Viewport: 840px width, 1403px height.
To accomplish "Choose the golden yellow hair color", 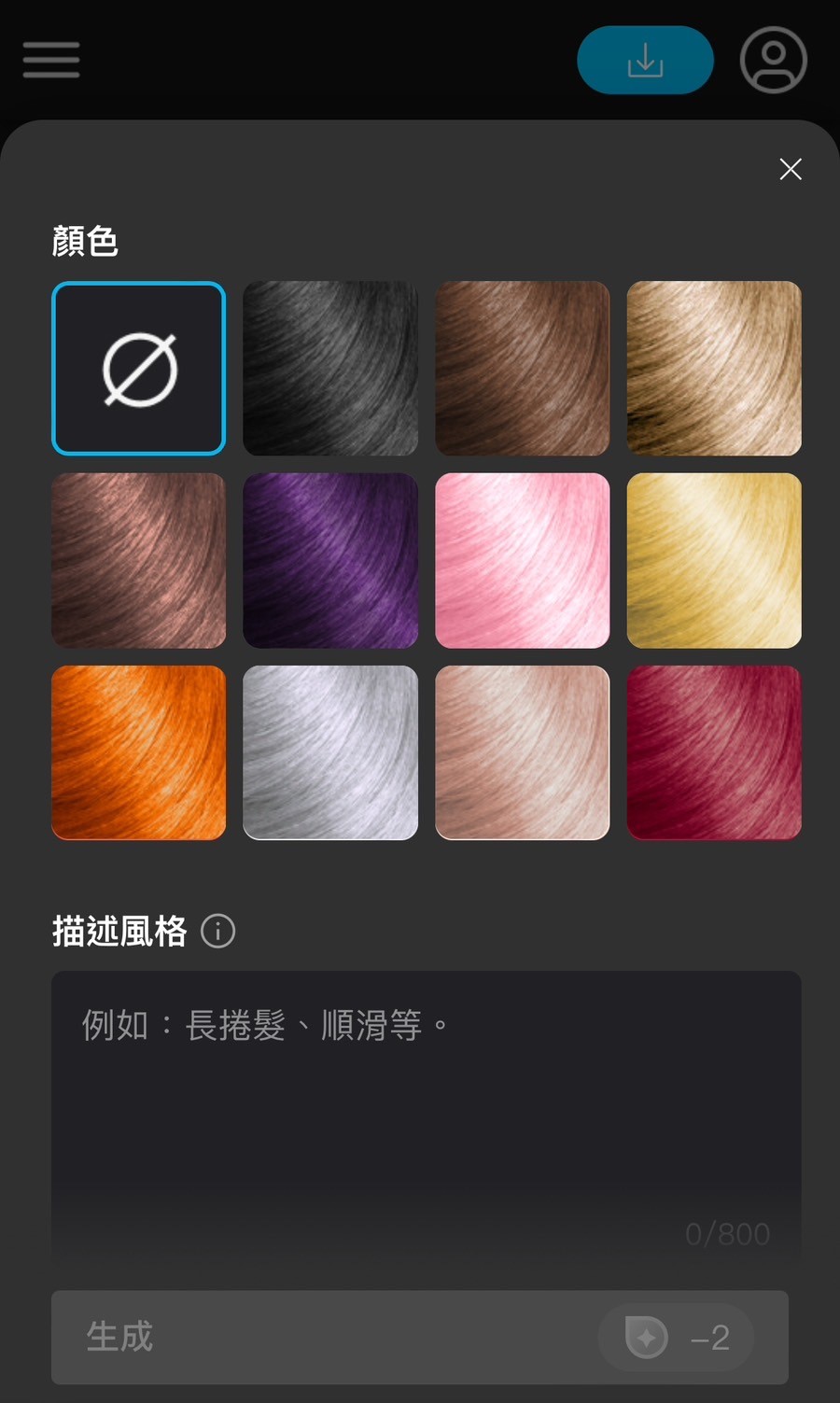I will point(714,560).
